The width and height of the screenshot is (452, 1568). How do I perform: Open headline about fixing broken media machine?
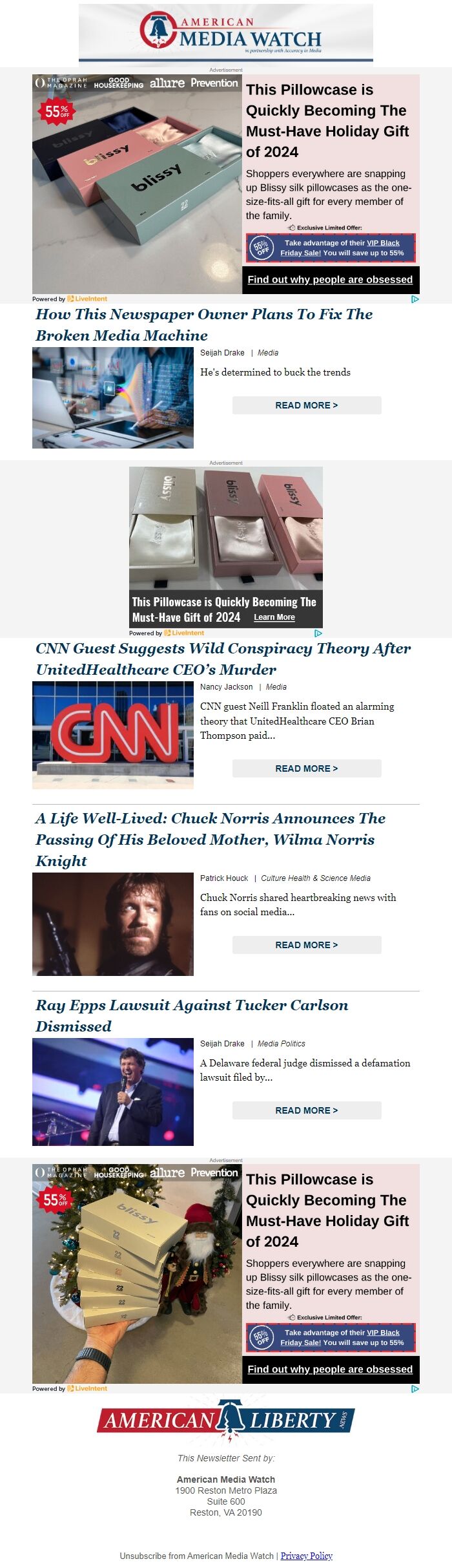coord(204,324)
